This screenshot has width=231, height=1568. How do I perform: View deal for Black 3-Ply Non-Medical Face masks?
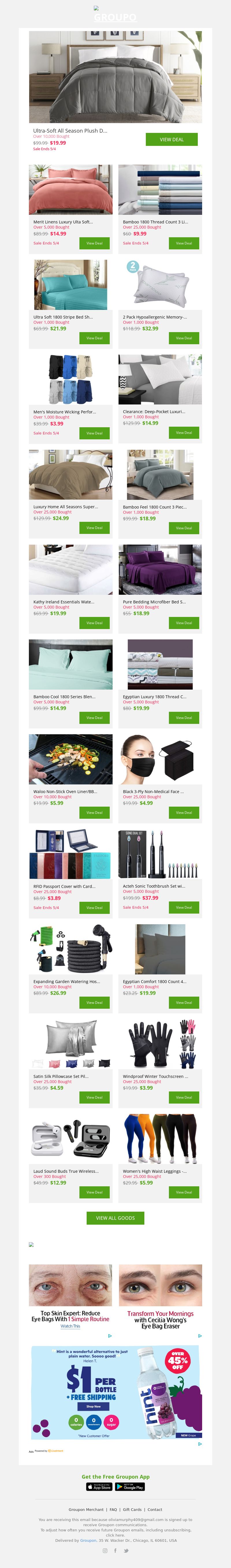[183, 813]
